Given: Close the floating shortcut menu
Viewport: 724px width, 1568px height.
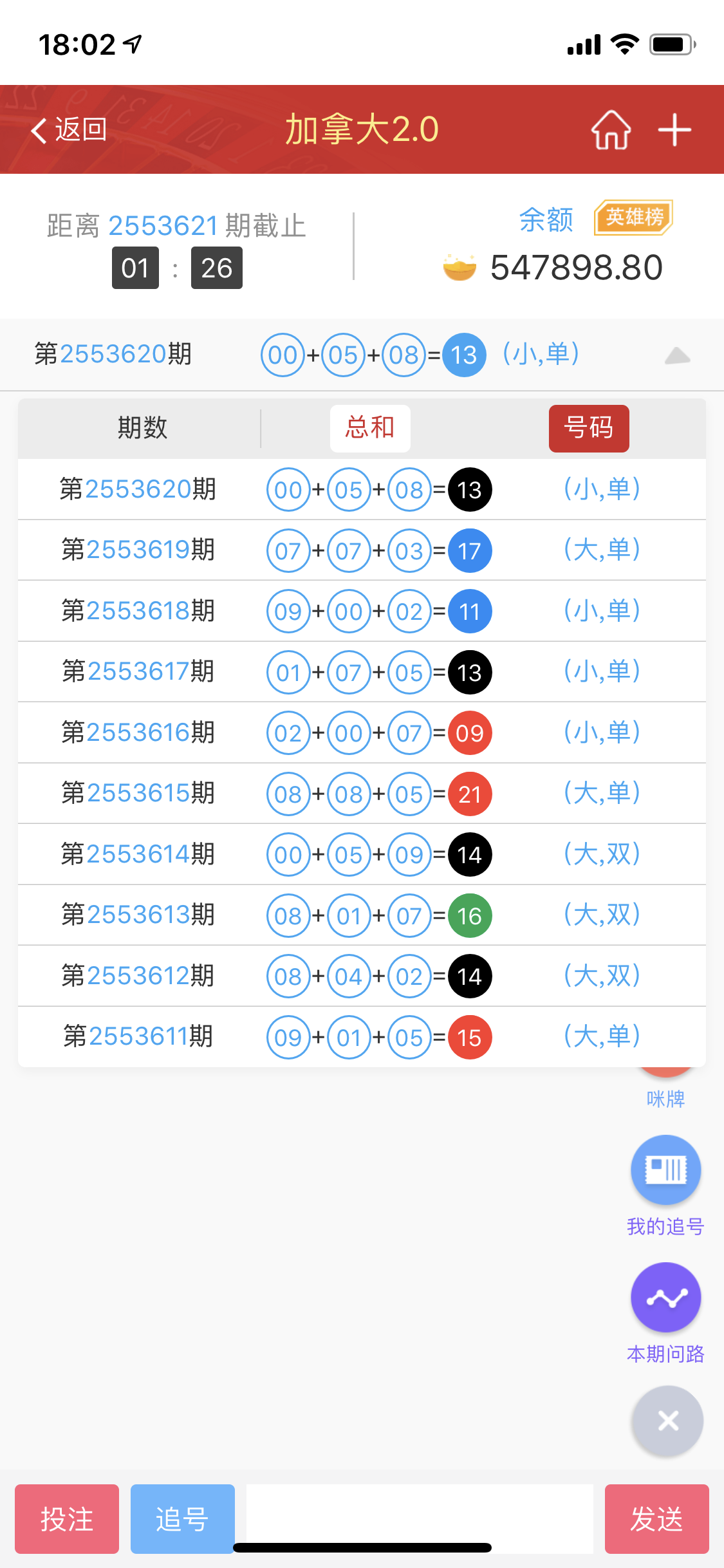Looking at the screenshot, I should click(x=668, y=1421).
